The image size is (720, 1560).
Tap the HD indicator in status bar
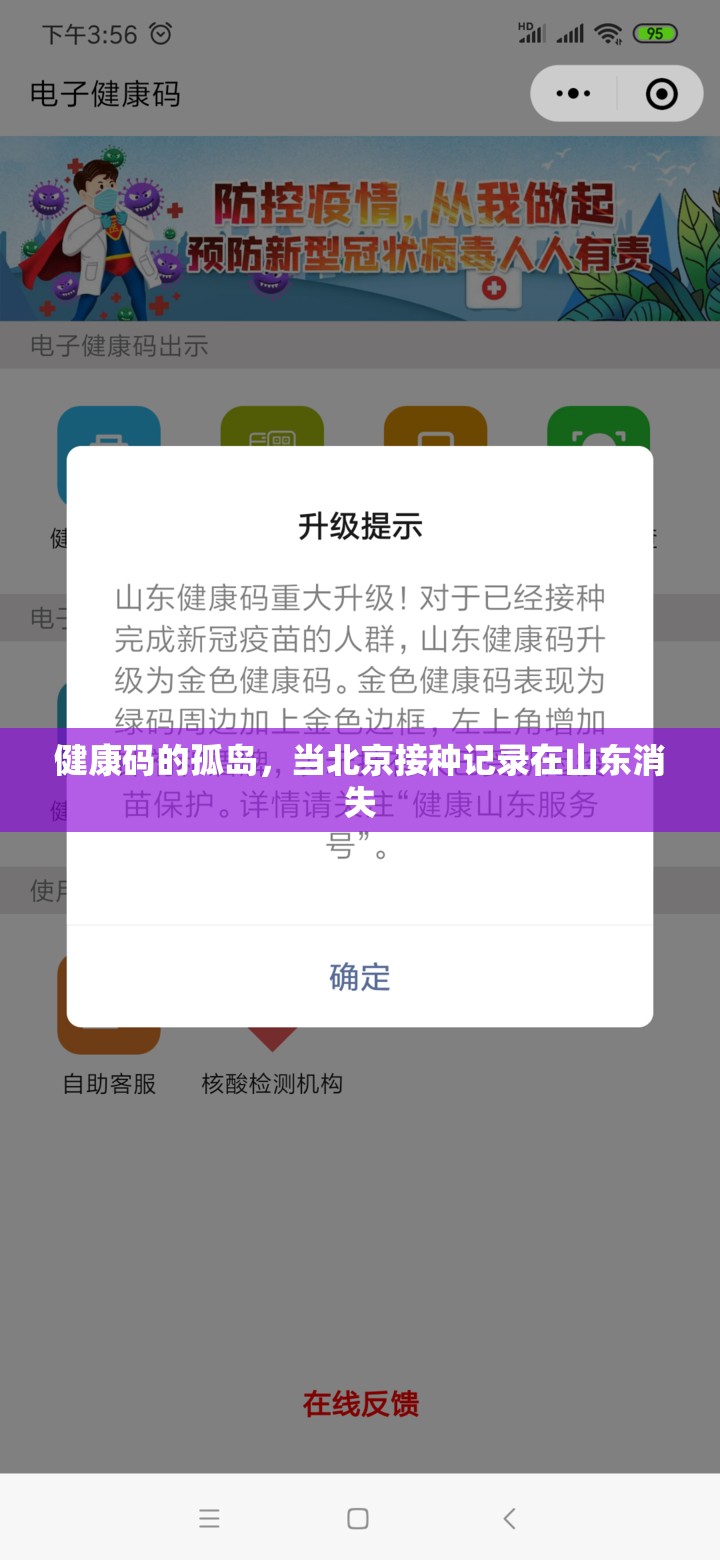coord(524,27)
